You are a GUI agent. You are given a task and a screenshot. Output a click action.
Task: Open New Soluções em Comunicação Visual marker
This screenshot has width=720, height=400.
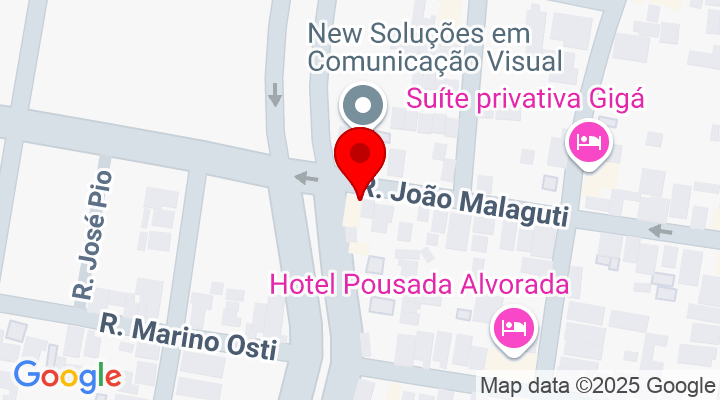point(362,104)
